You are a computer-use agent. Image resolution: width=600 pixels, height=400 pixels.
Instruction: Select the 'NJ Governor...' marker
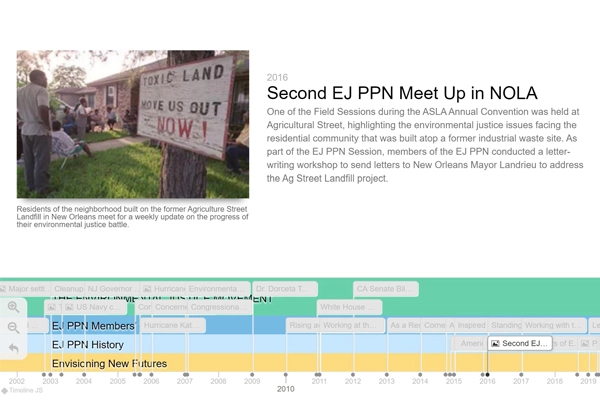[x=110, y=289]
